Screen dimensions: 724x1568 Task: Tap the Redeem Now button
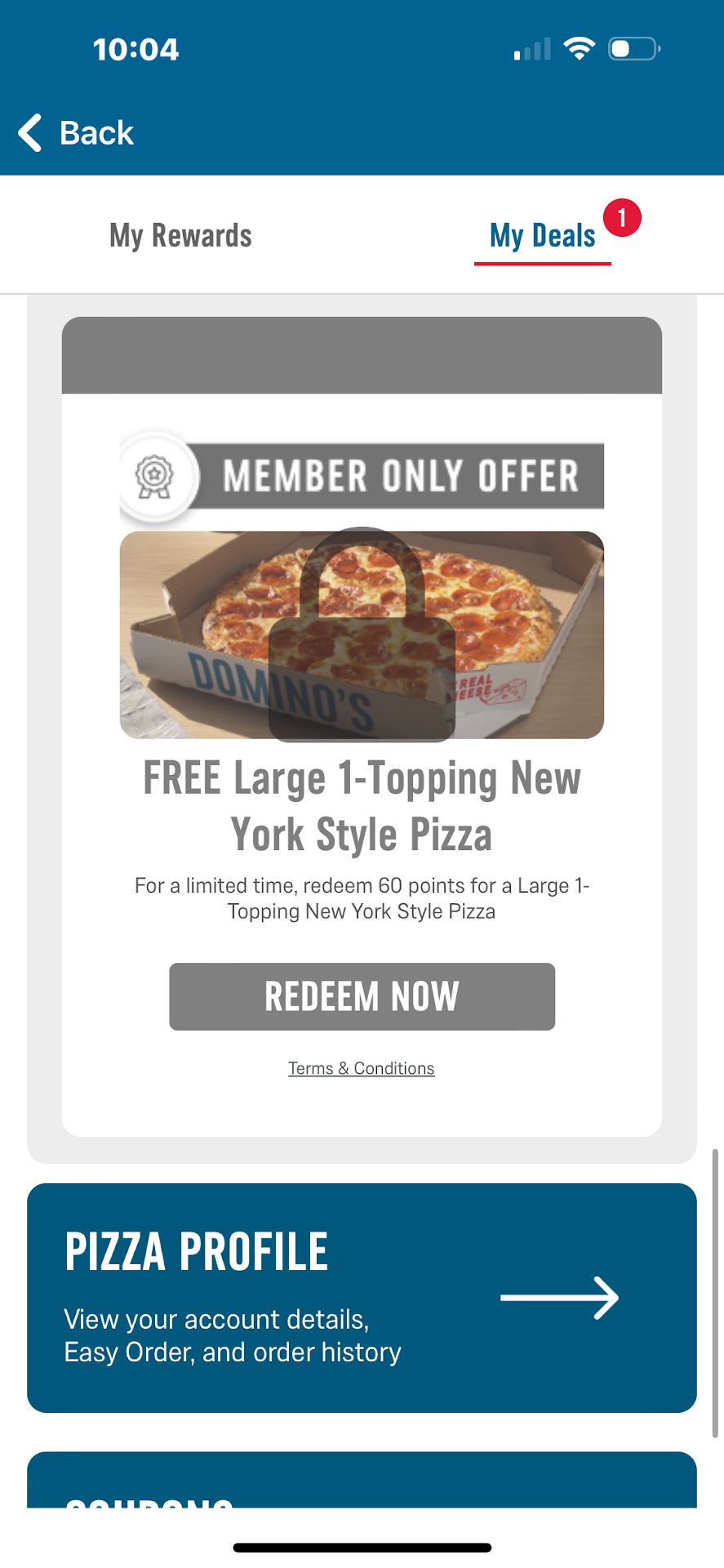tap(362, 996)
